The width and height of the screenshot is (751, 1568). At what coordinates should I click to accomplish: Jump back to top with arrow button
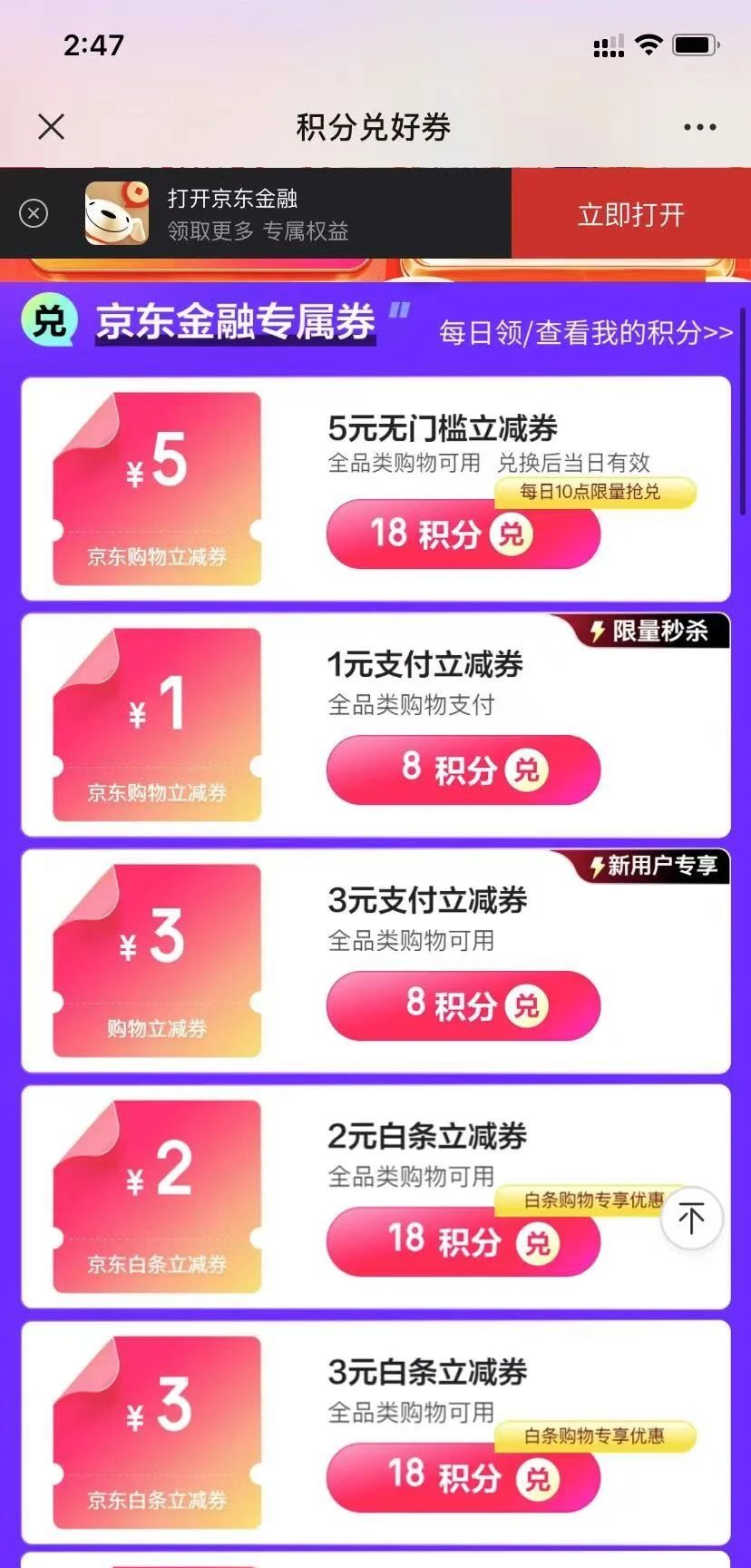[691, 1218]
